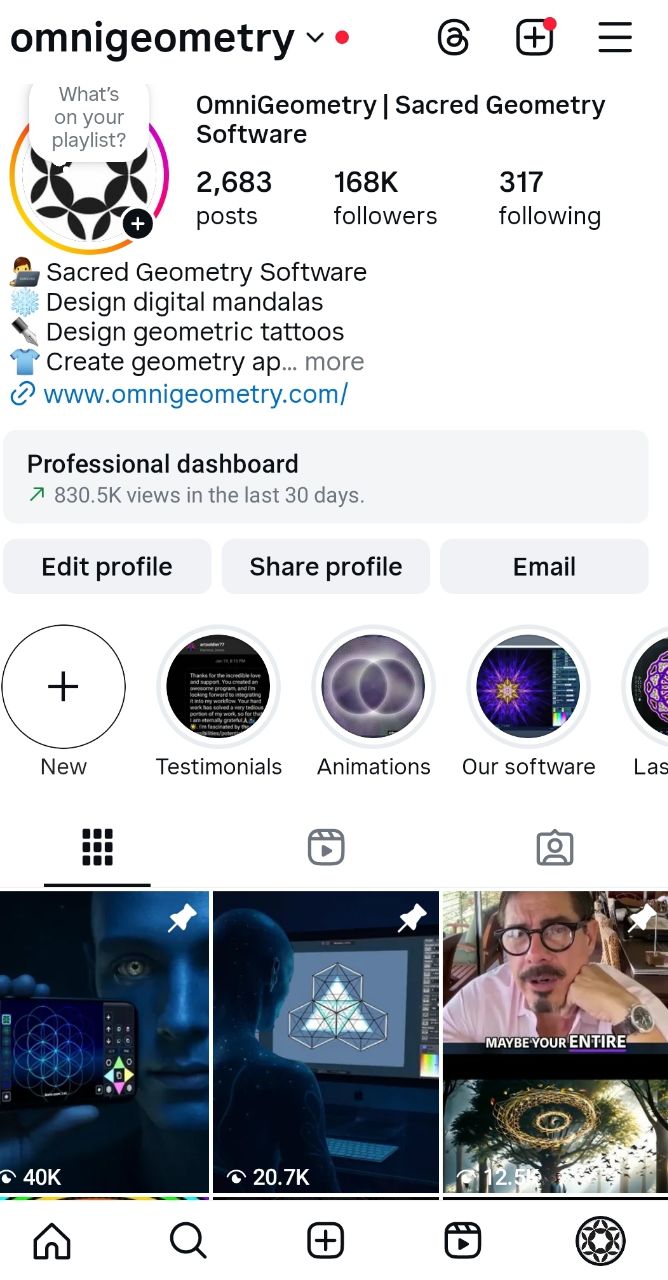The image size is (668, 1280).
Task: Open the www.omnigeometry.com link
Action: 195,394
